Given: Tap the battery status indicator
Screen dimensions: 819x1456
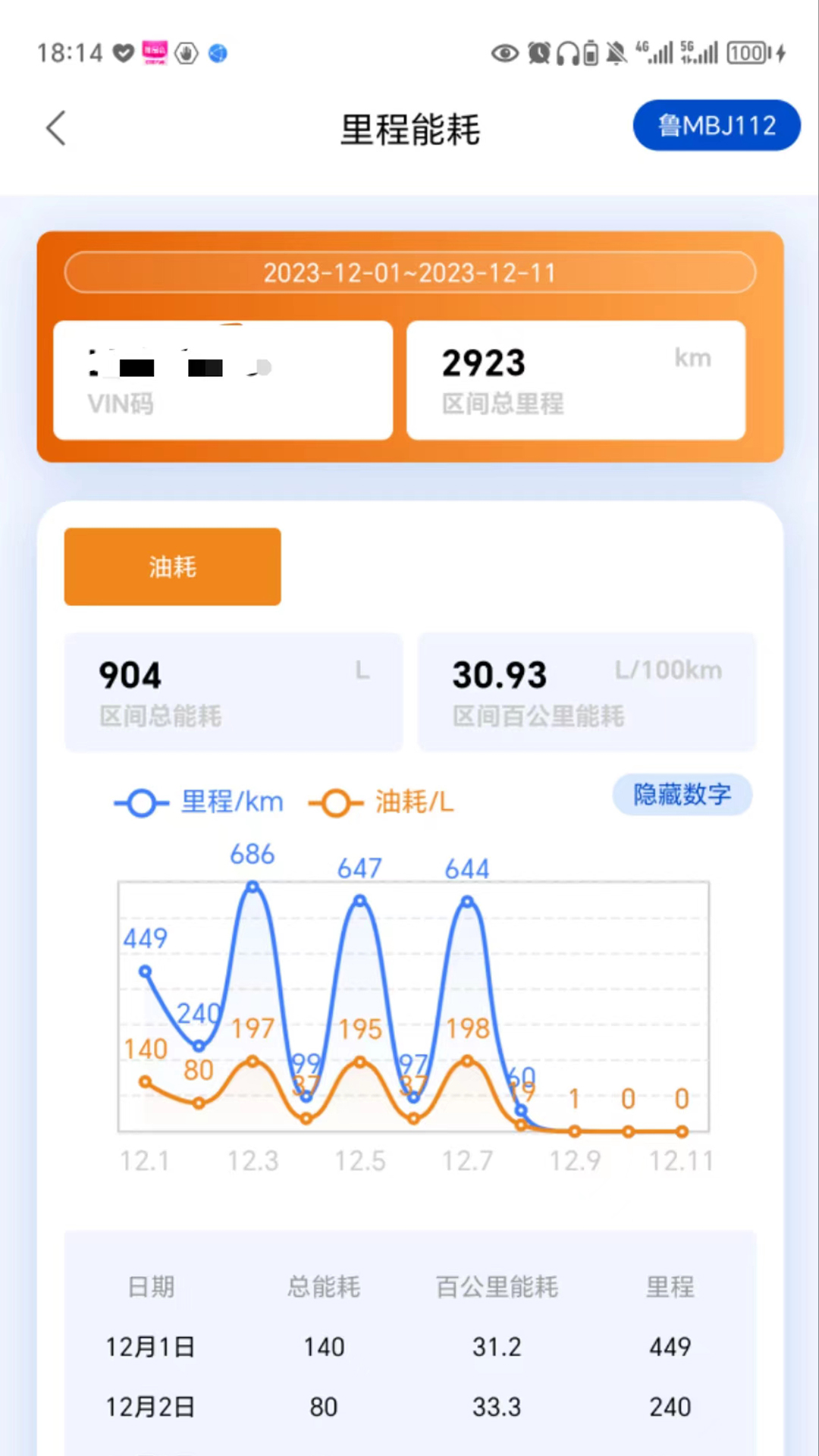Looking at the screenshot, I should (746, 53).
